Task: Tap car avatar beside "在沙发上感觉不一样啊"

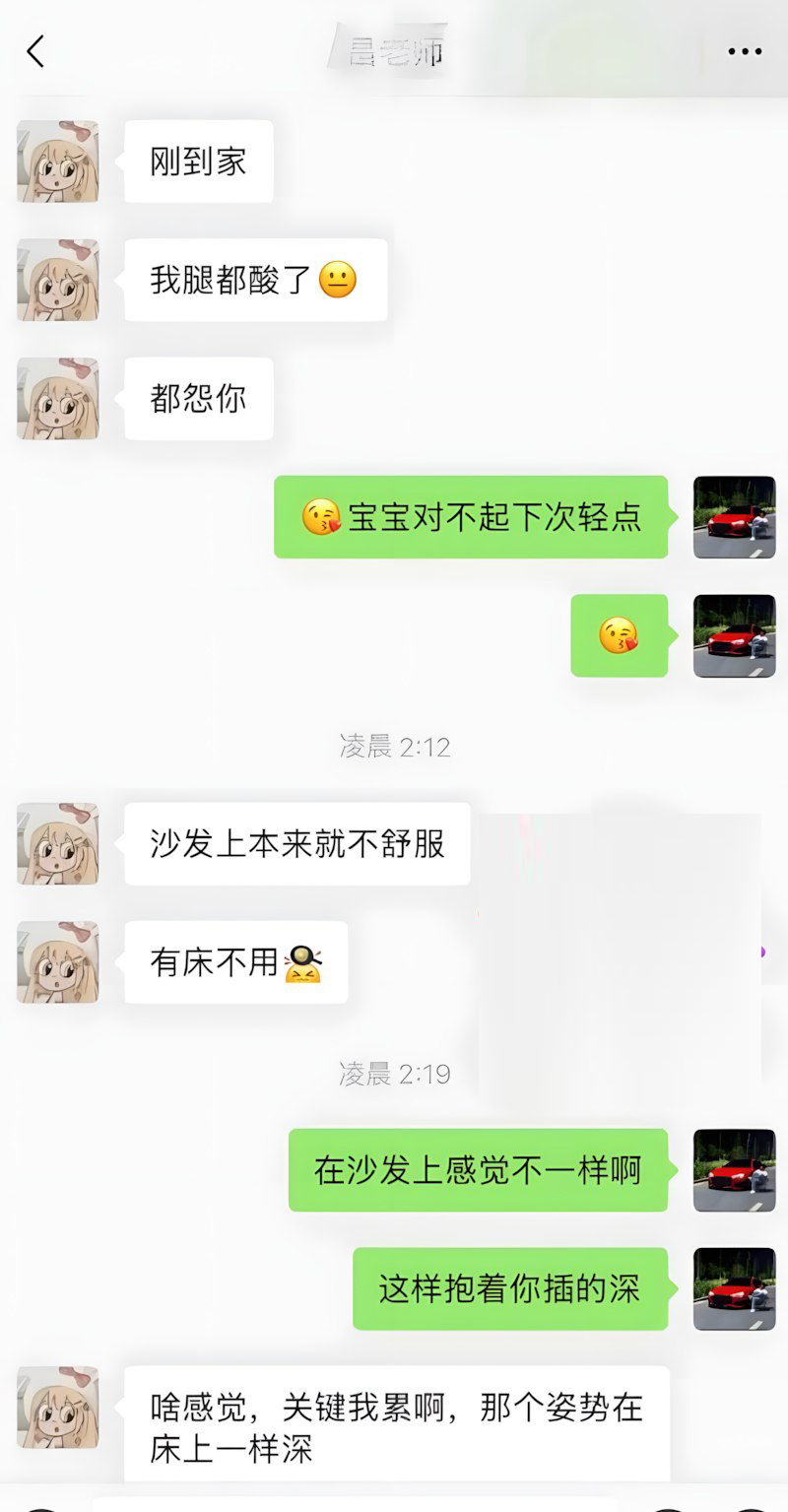Action: 734,1170
